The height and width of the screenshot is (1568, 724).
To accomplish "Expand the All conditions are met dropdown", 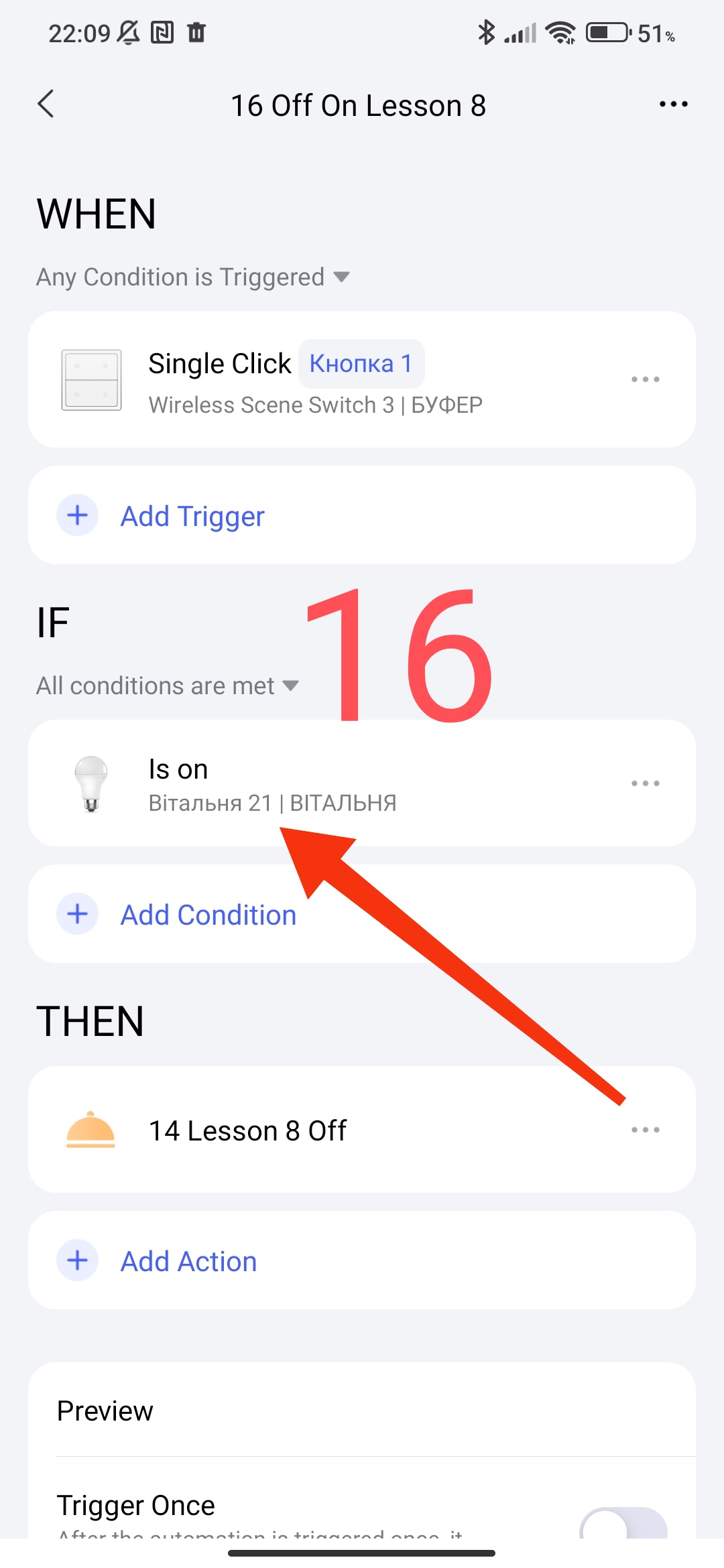I will point(168,686).
